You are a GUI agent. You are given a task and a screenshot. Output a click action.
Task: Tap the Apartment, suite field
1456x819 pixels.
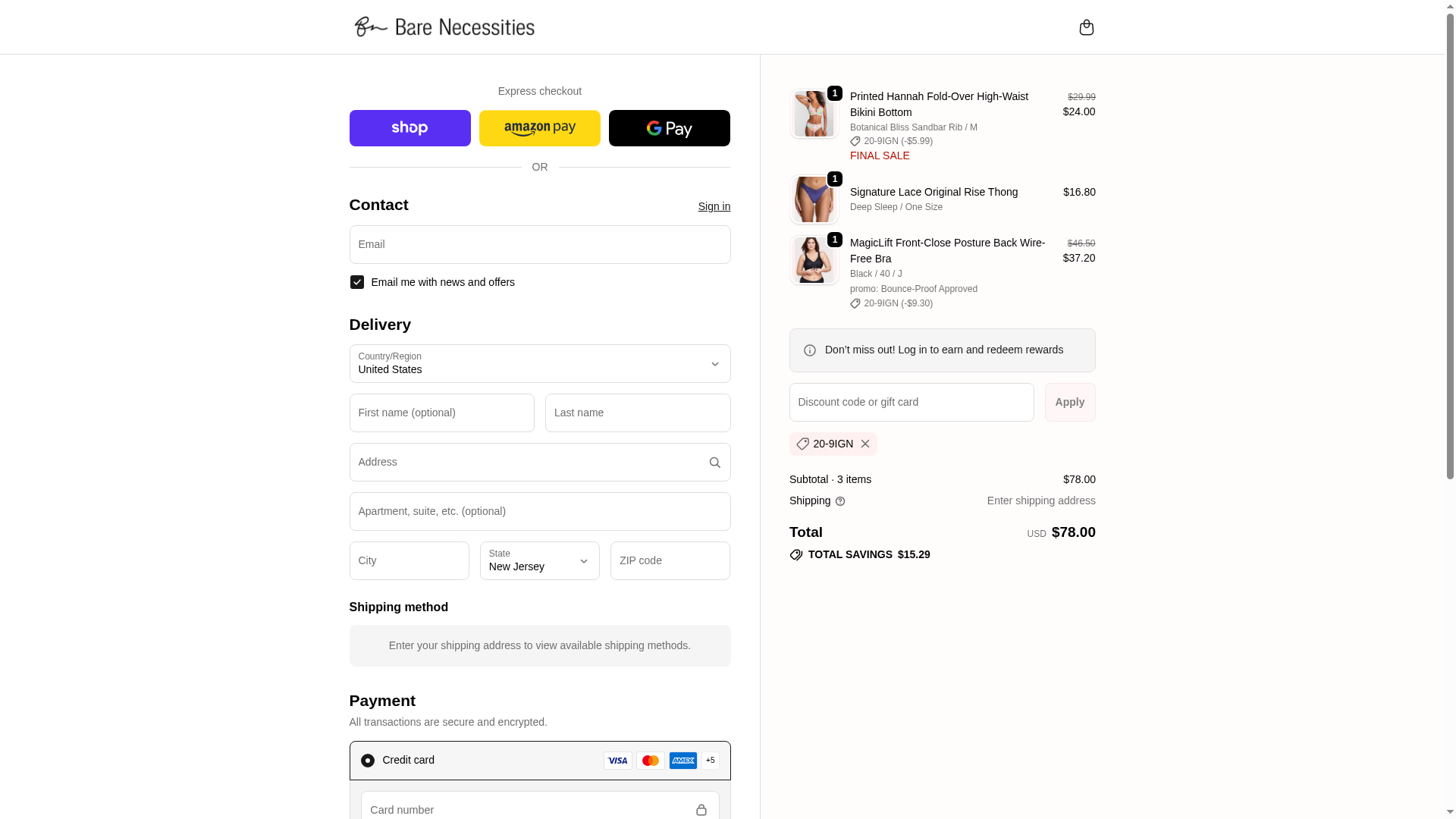tap(539, 512)
